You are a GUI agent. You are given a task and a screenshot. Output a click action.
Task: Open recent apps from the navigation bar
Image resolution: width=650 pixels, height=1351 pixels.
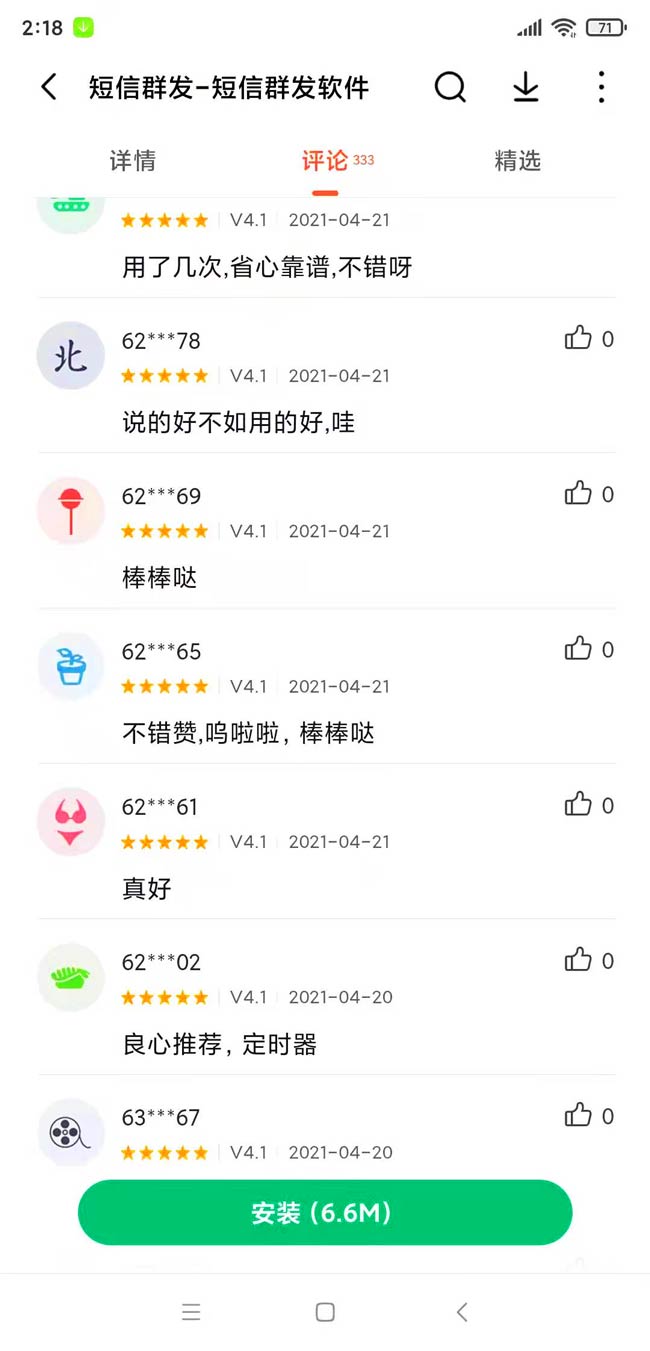(192, 1312)
